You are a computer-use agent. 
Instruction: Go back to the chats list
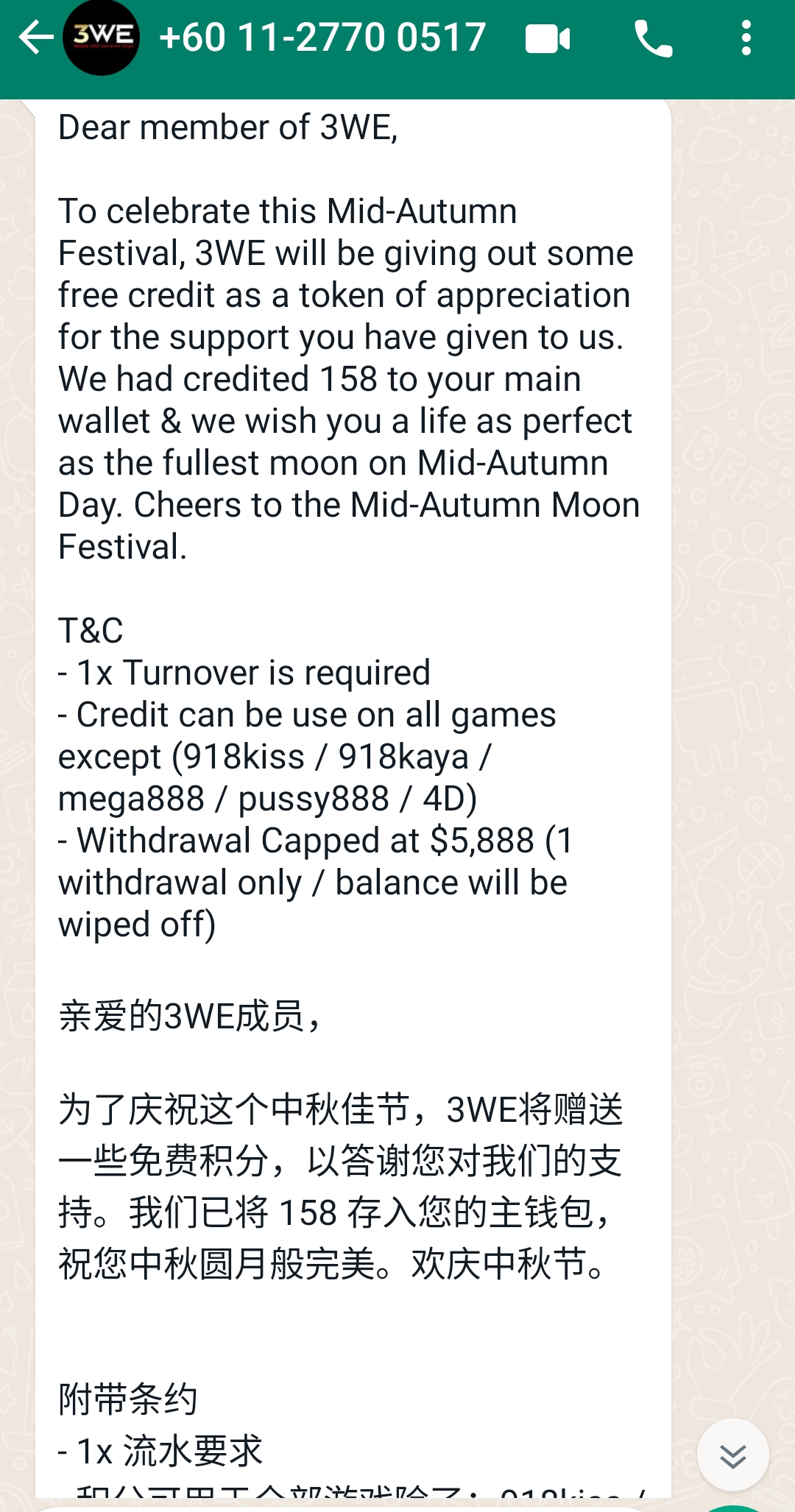click(35, 38)
